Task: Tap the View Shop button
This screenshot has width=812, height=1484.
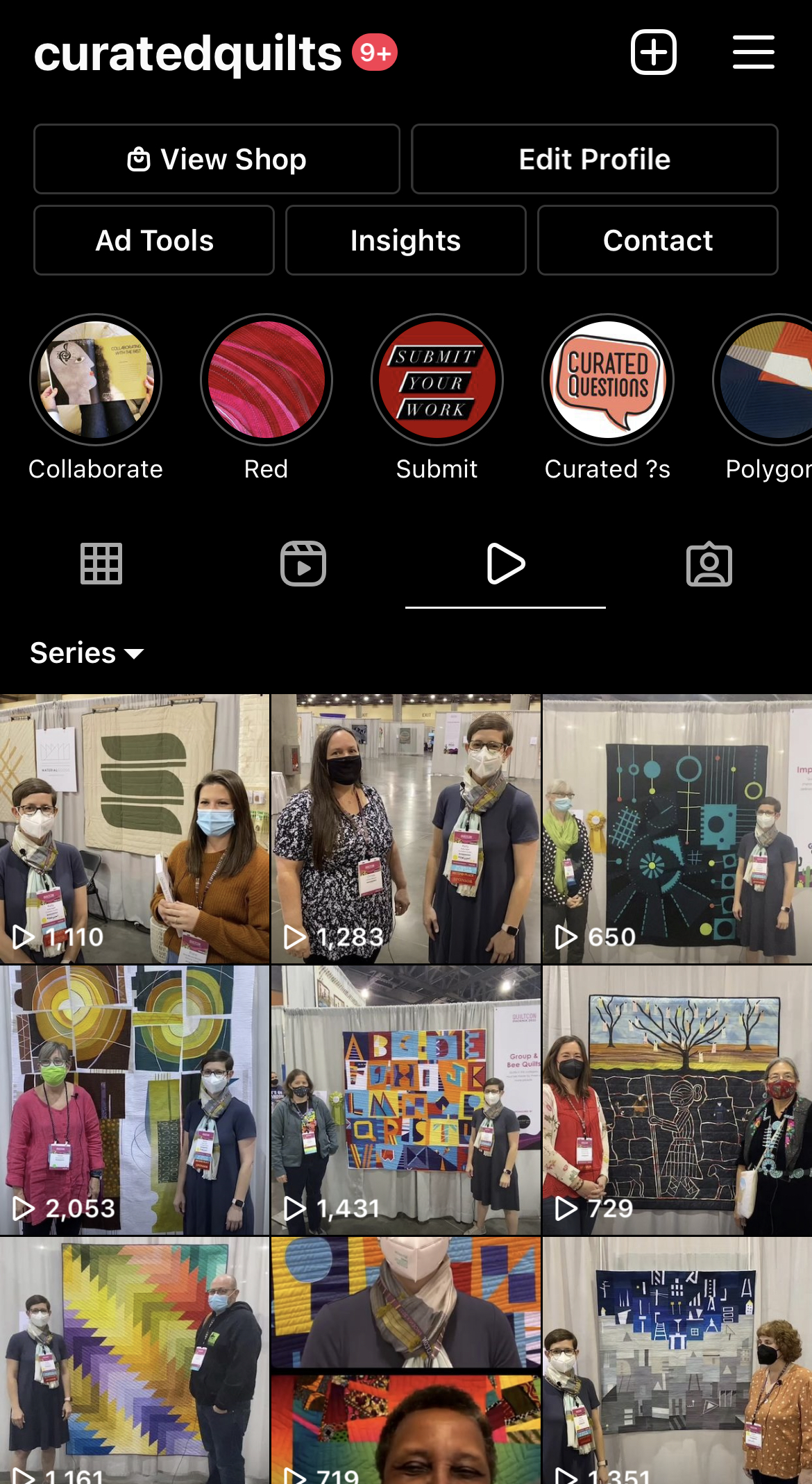Action: coord(217,159)
